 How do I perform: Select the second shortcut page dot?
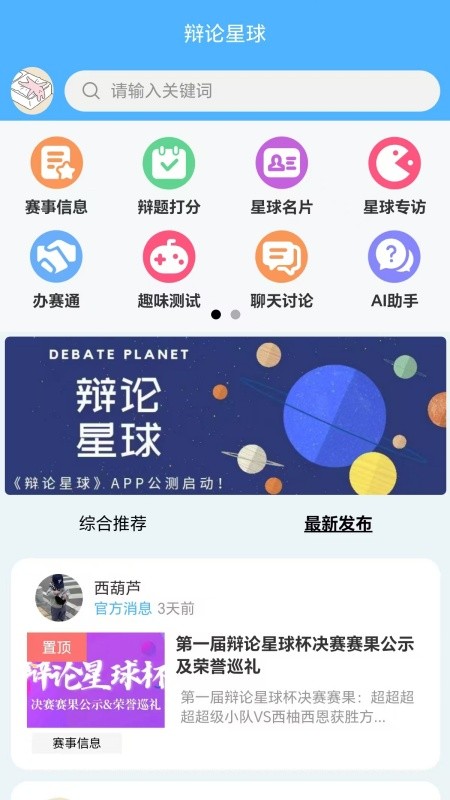pyautogui.click(x=235, y=315)
